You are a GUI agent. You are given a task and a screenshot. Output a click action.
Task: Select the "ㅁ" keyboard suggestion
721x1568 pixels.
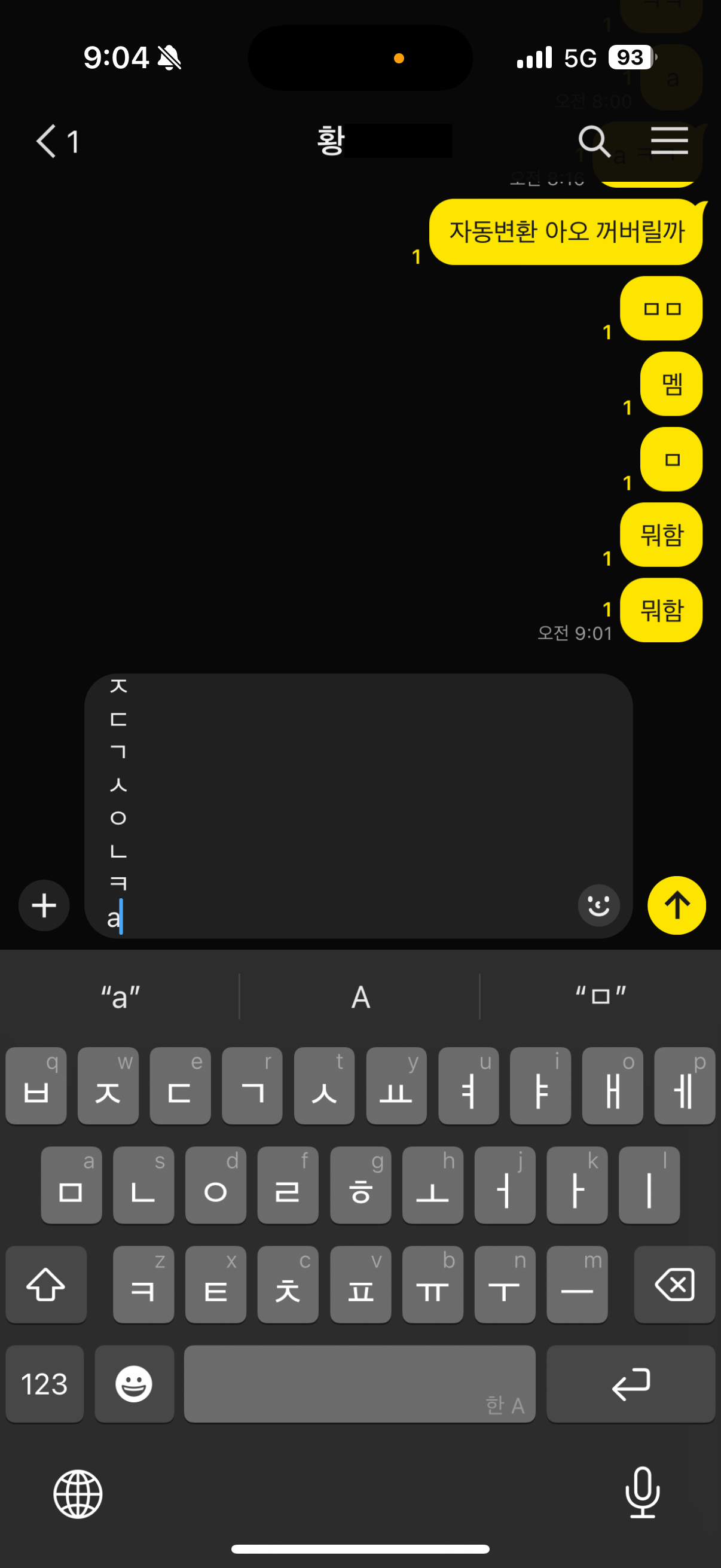[x=600, y=997]
